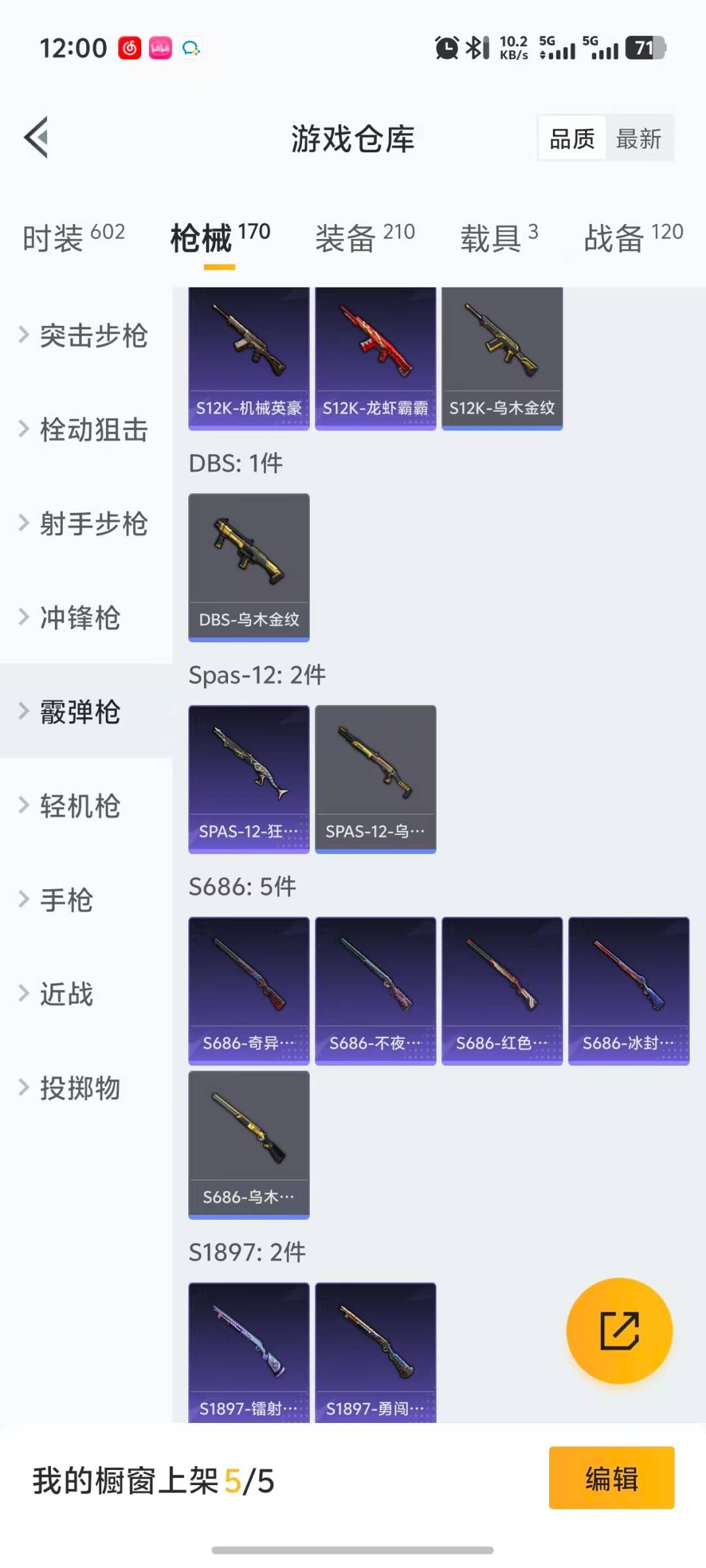This screenshot has width=706, height=1568.
Task: View the DBS-乌木金纹 item
Action: click(x=248, y=566)
